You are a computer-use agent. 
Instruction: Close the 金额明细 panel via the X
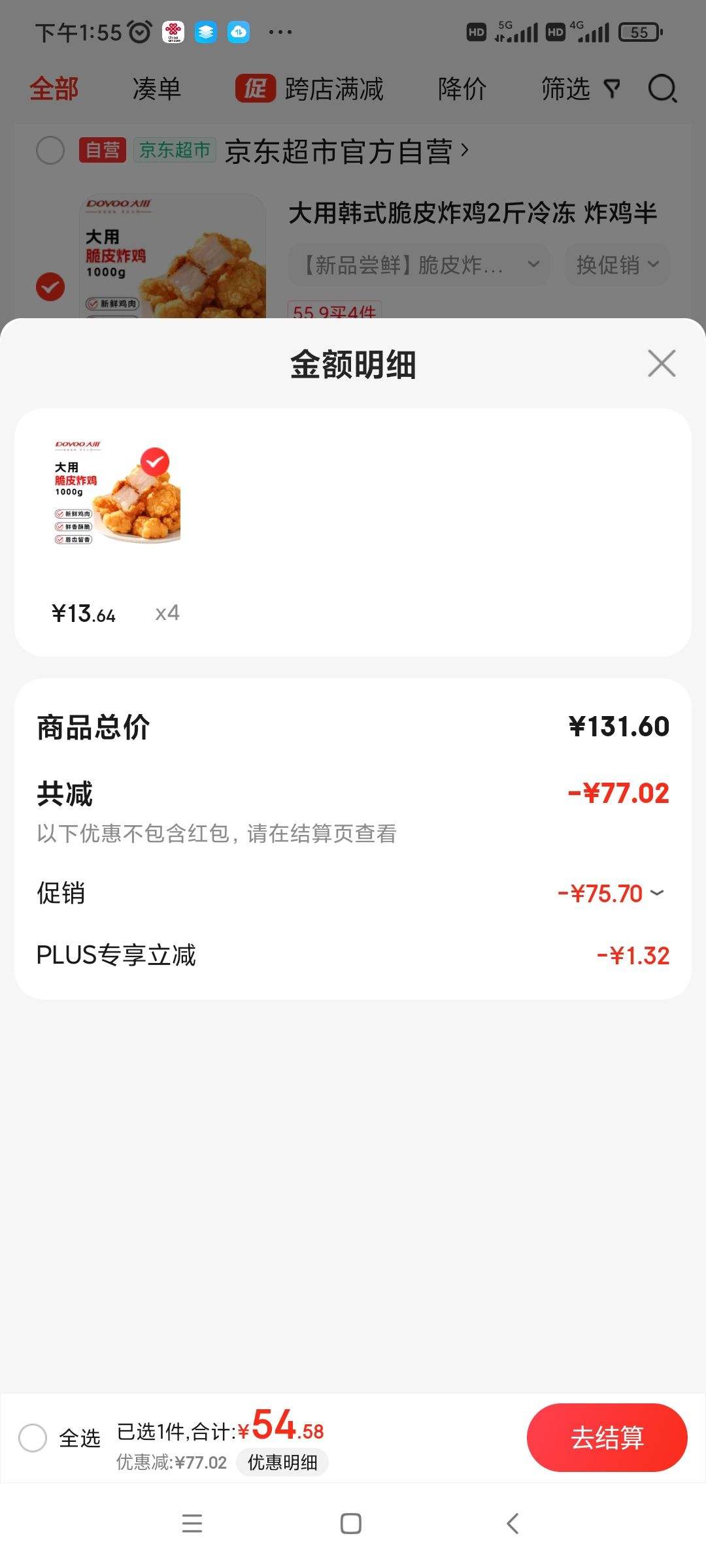click(x=662, y=364)
